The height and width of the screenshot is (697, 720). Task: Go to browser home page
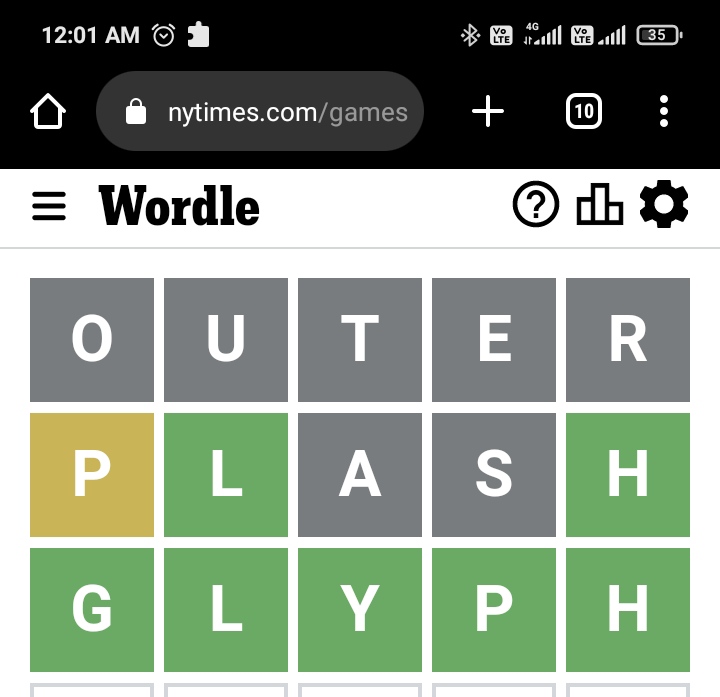[x=48, y=111]
